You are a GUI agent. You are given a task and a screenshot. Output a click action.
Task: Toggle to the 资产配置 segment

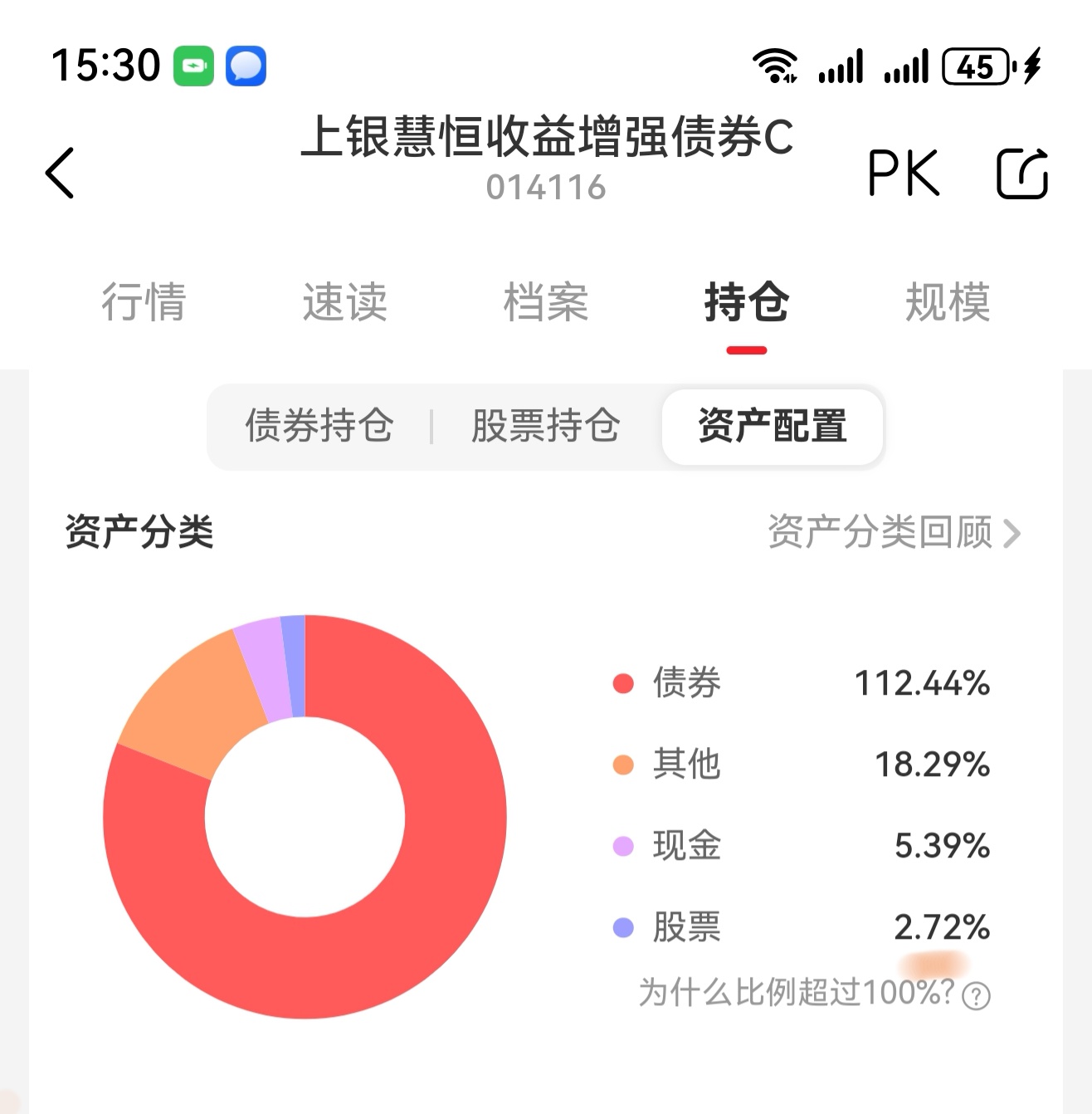[772, 426]
